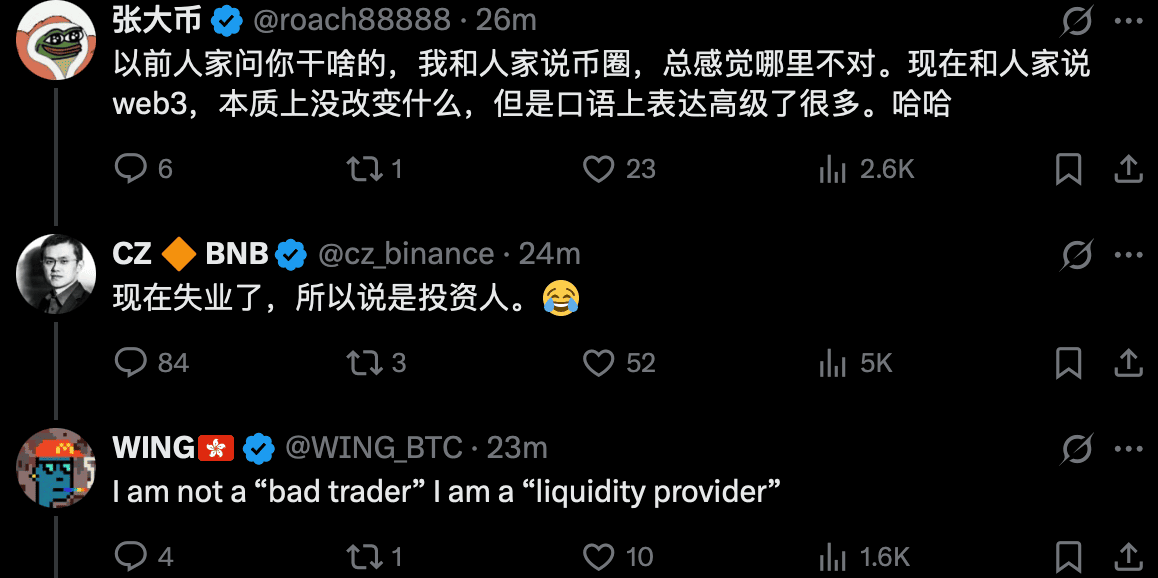Share 张大币's post
1158x578 pixels.
(1128, 169)
